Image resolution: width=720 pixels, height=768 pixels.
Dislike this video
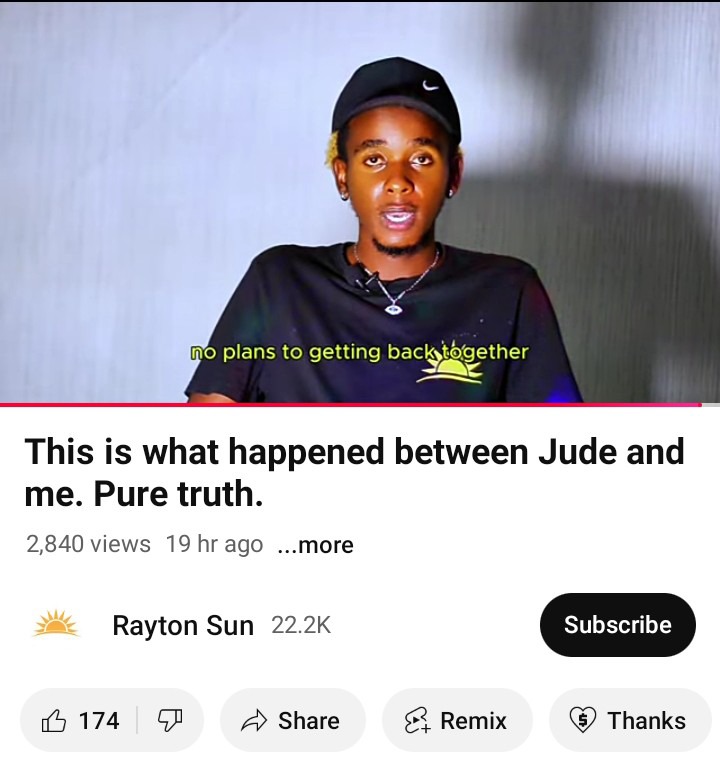point(171,720)
